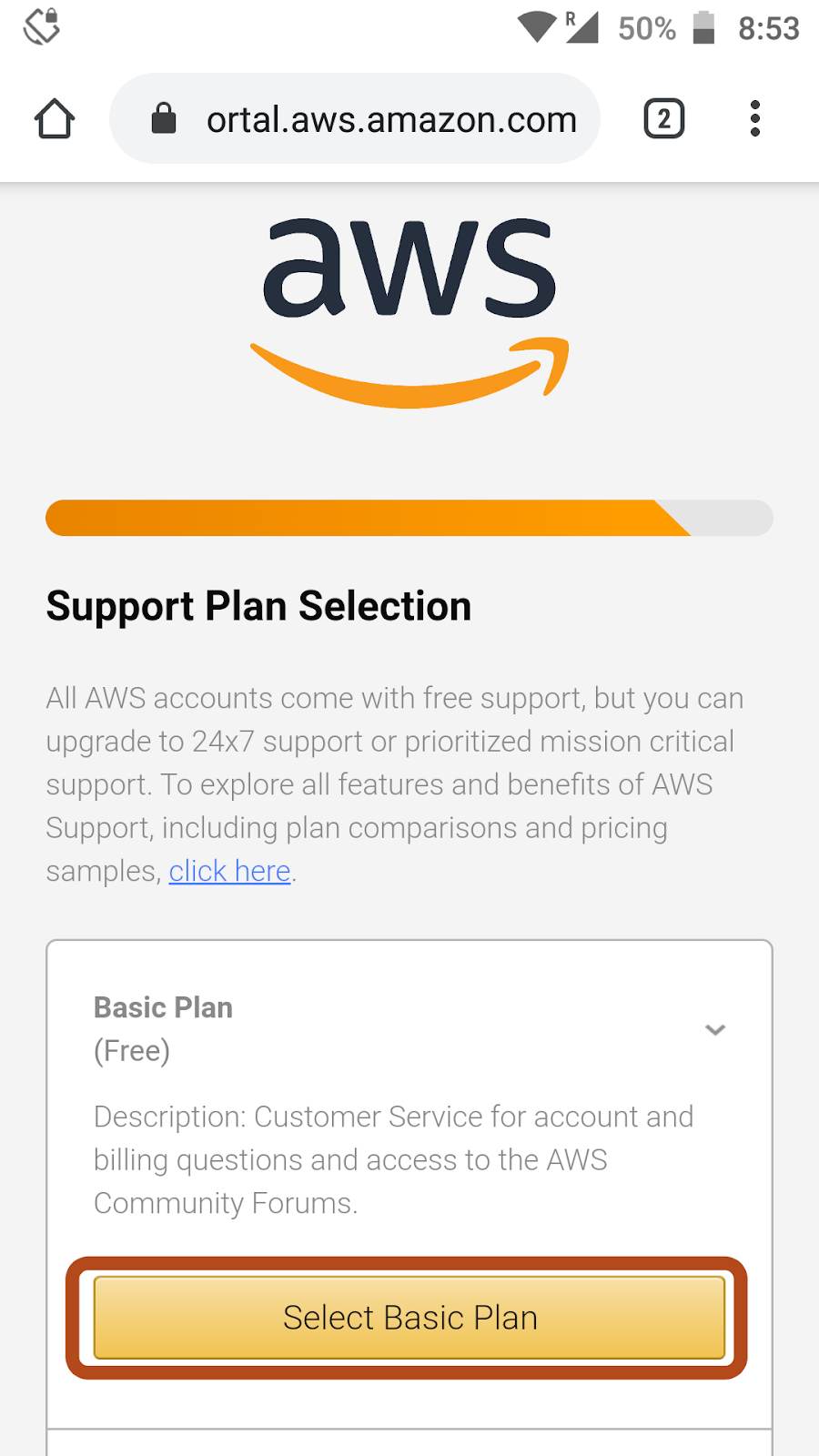
Task: Tap the orange signup progress bar
Action: [x=364, y=518]
